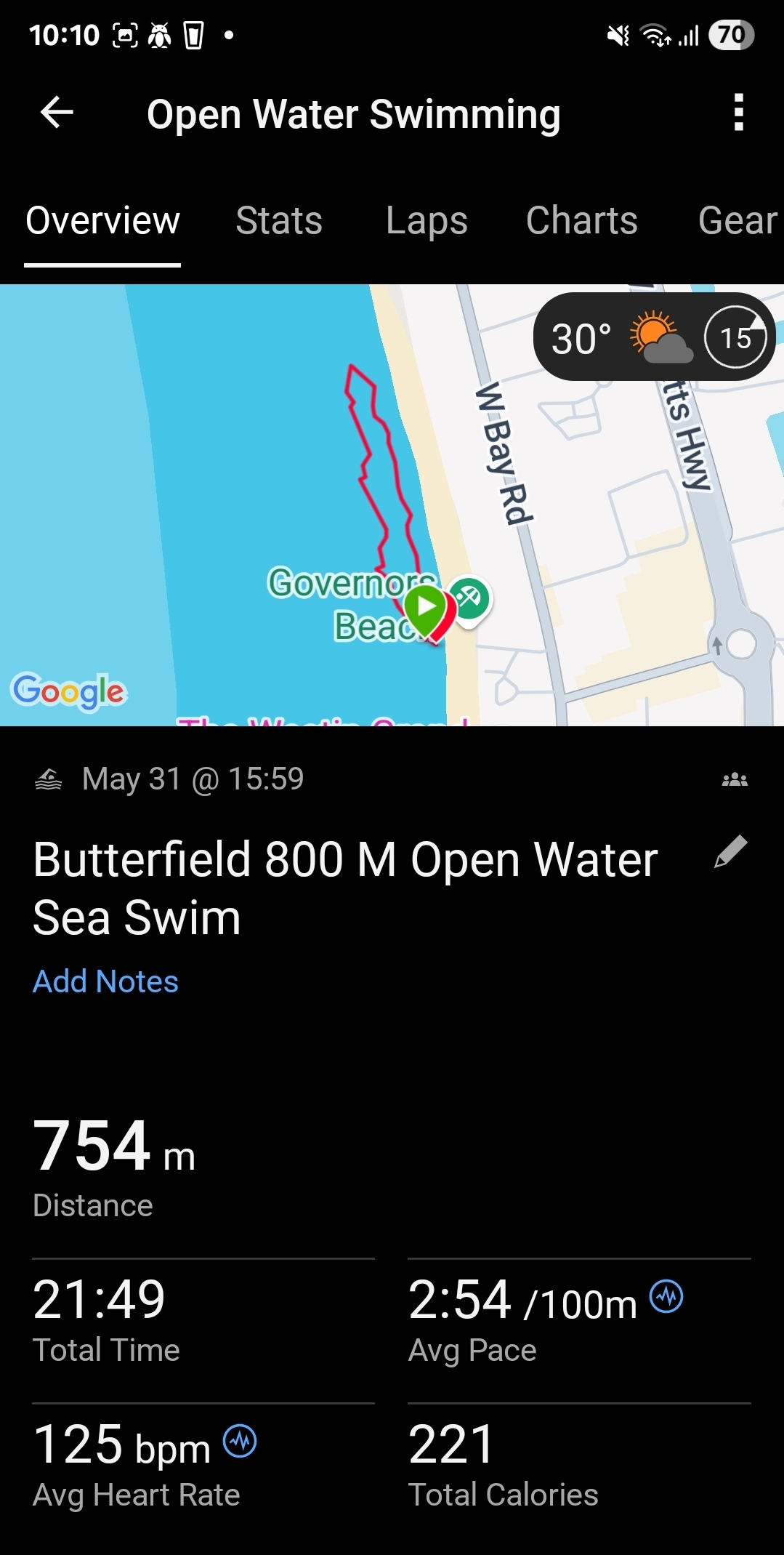Viewport: 784px width, 1555px height.
Task: Open the Charts tab
Action: [581, 220]
